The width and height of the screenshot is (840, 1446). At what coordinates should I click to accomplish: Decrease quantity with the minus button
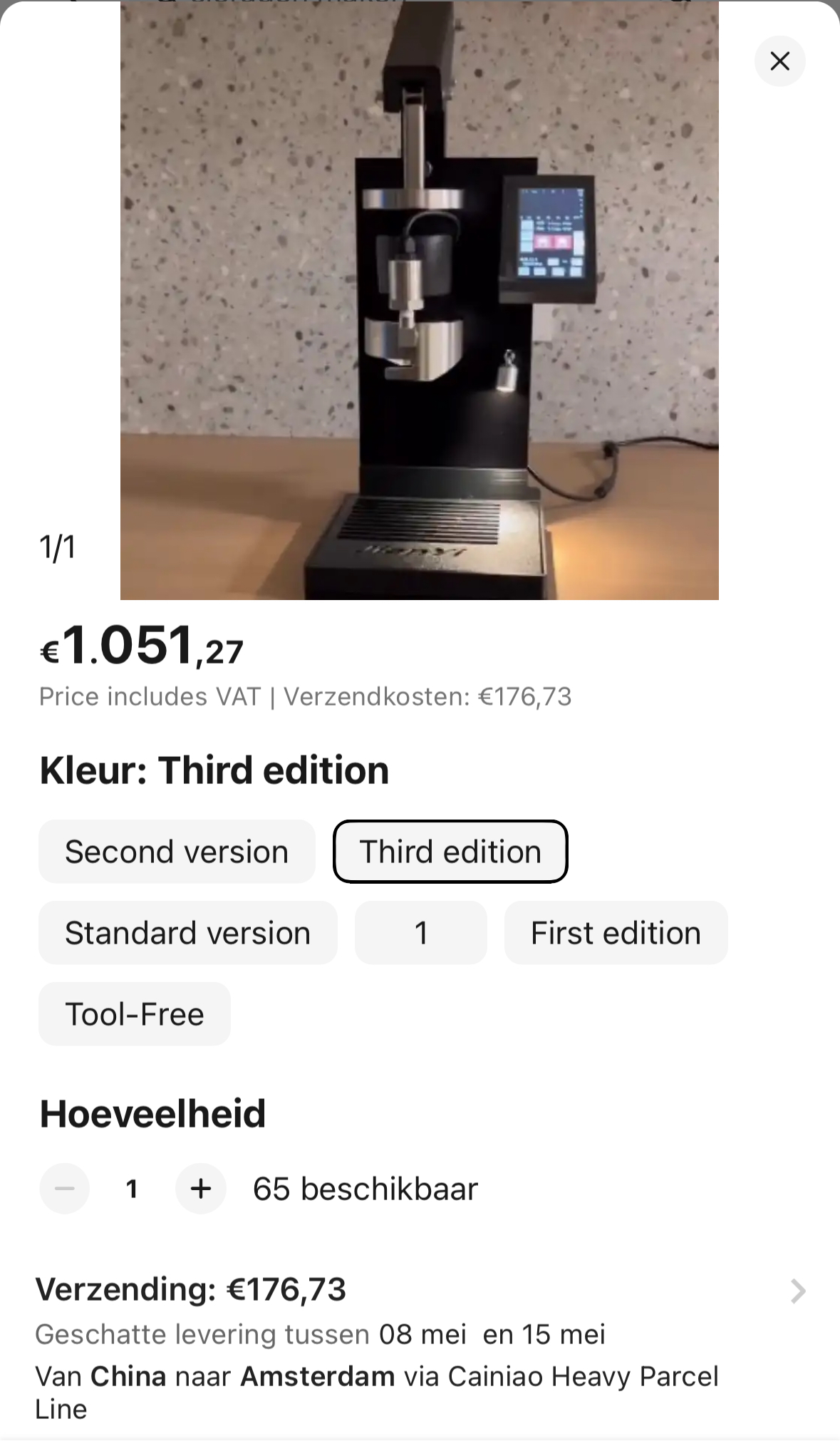click(x=65, y=1189)
